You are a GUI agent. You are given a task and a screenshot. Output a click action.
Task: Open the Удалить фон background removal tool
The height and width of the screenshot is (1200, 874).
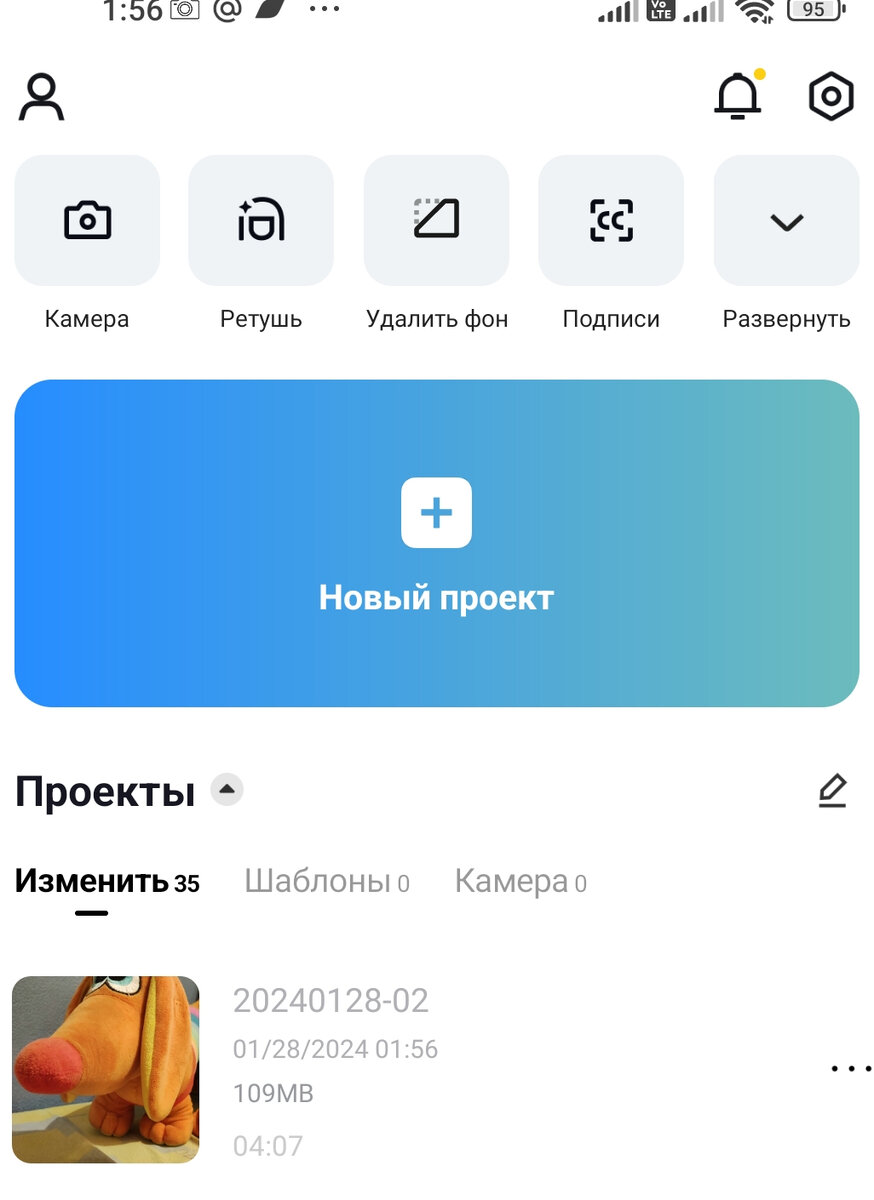pyautogui.click(x=436, y=220)
